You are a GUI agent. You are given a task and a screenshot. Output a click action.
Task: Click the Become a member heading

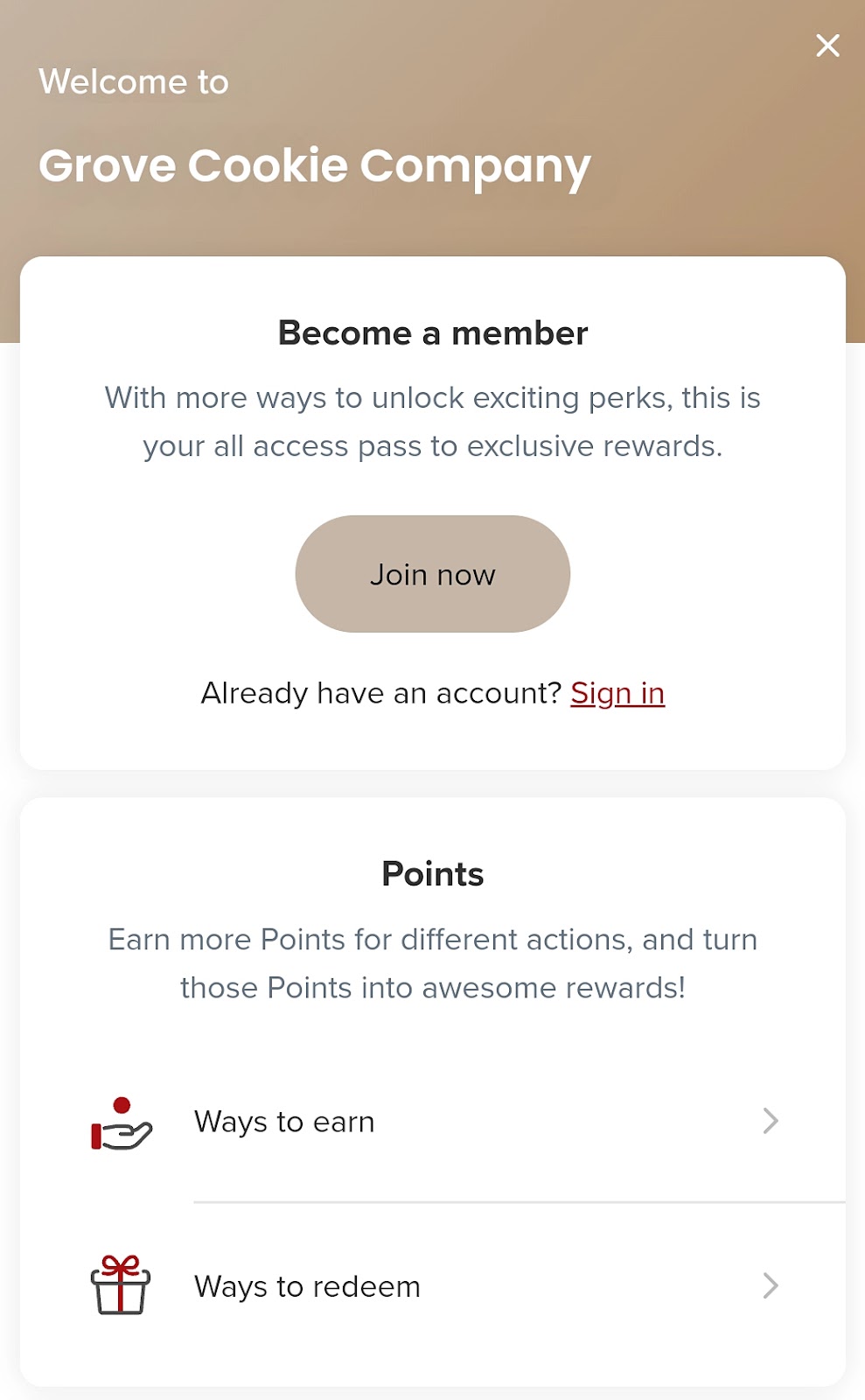click(x=432, y=332)
